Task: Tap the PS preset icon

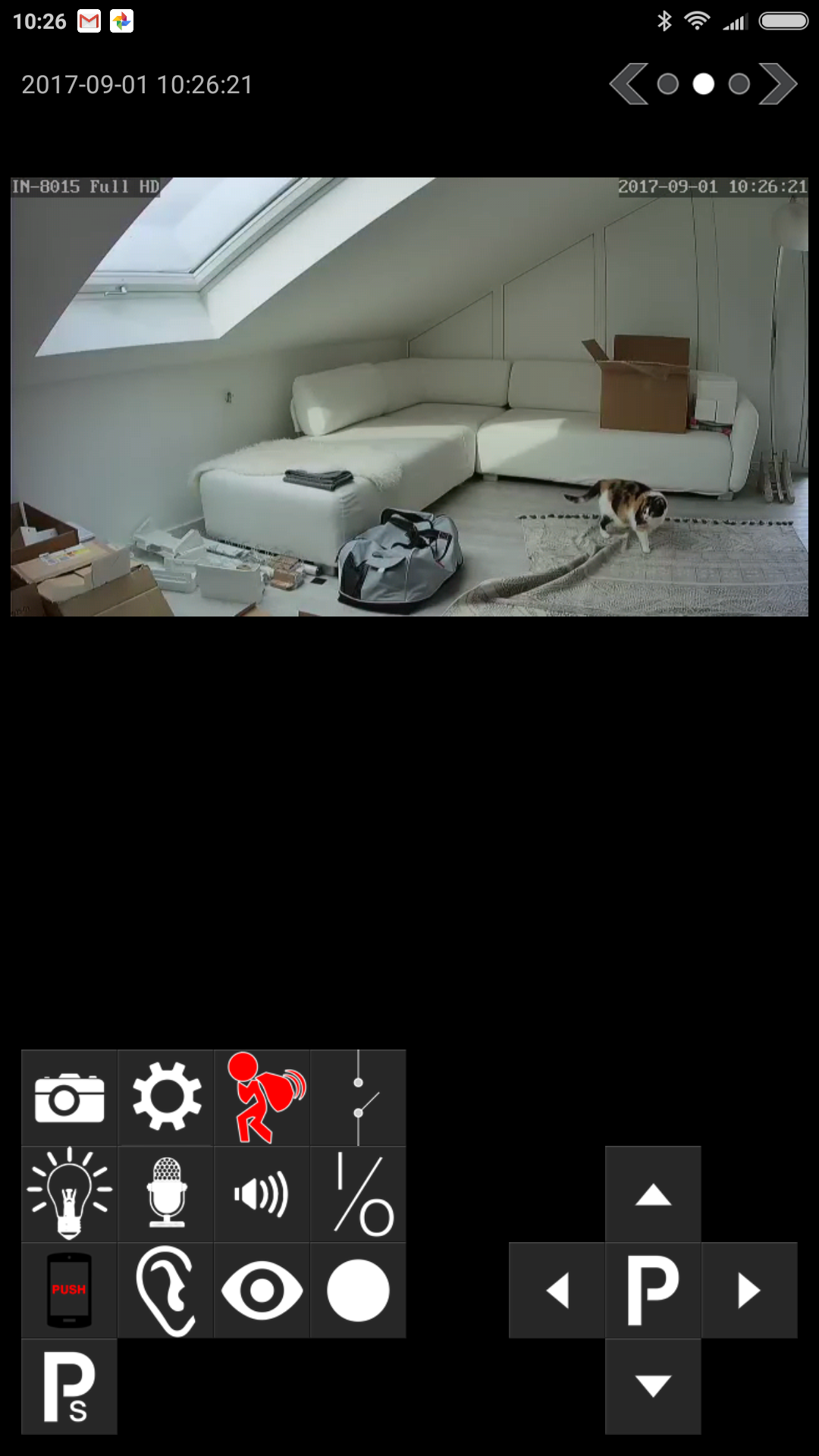Action: coord(69,1386)
